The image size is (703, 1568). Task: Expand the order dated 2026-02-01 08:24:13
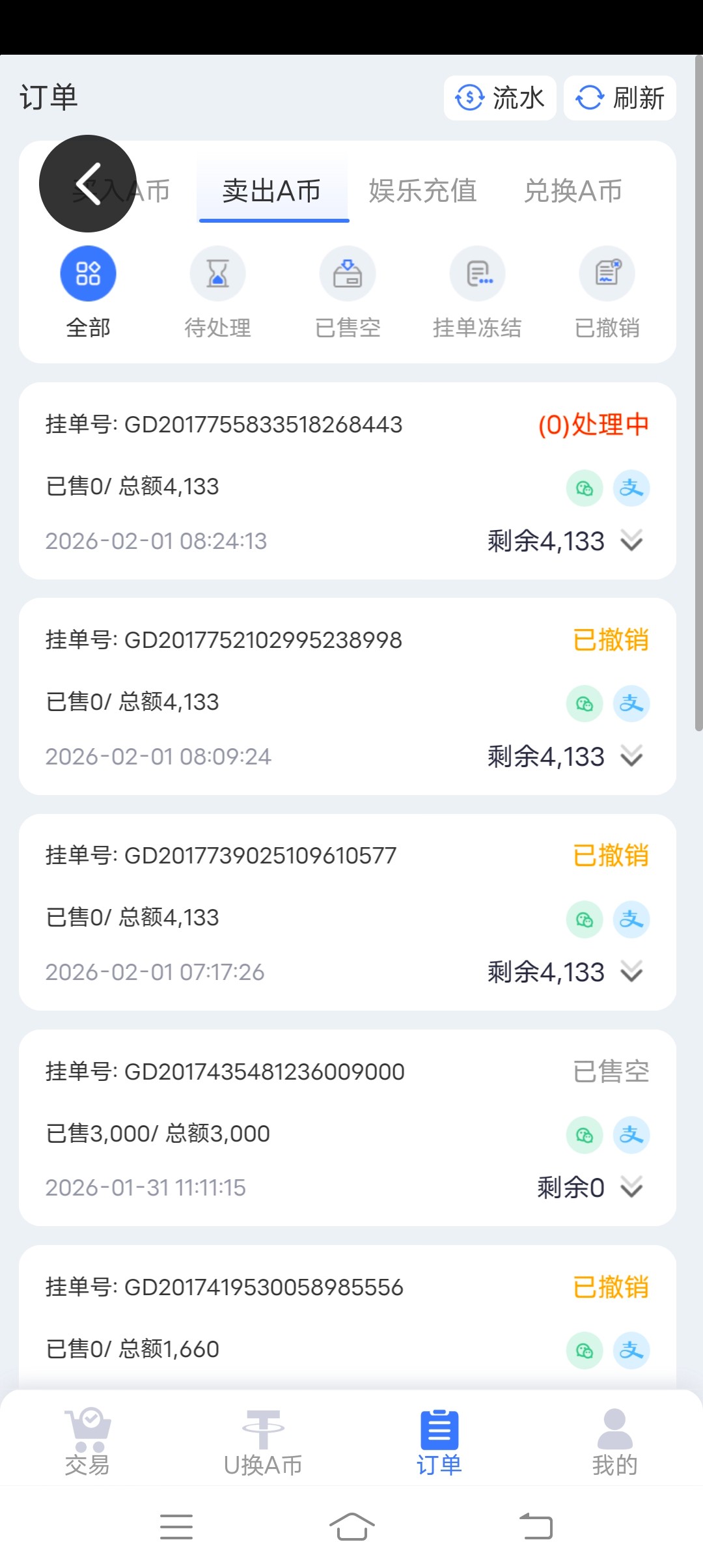(x=631, y=540)
